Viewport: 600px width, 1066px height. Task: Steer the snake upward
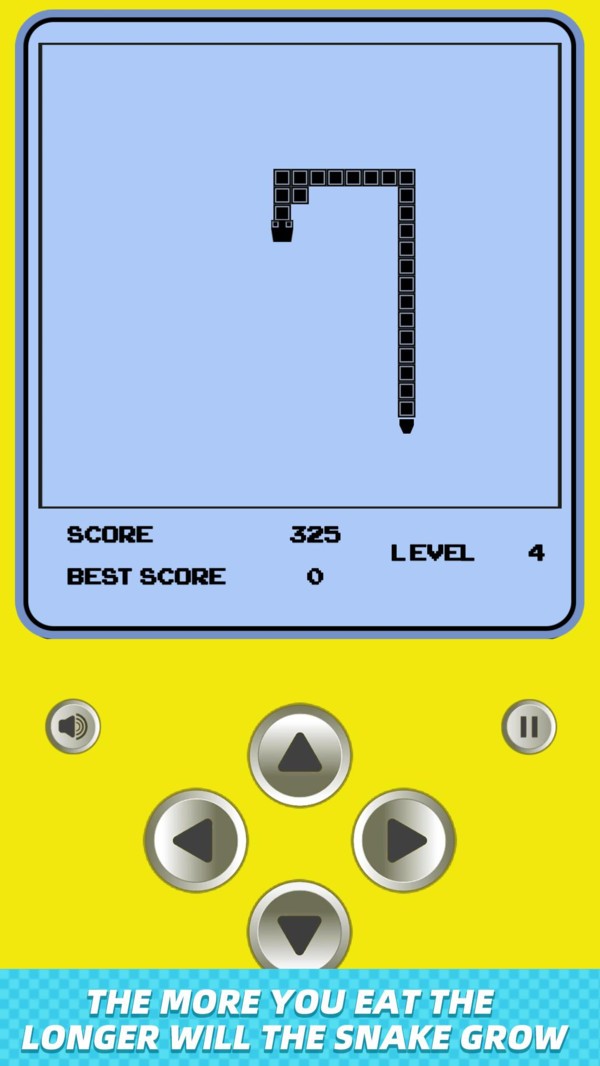click(300, 755)
